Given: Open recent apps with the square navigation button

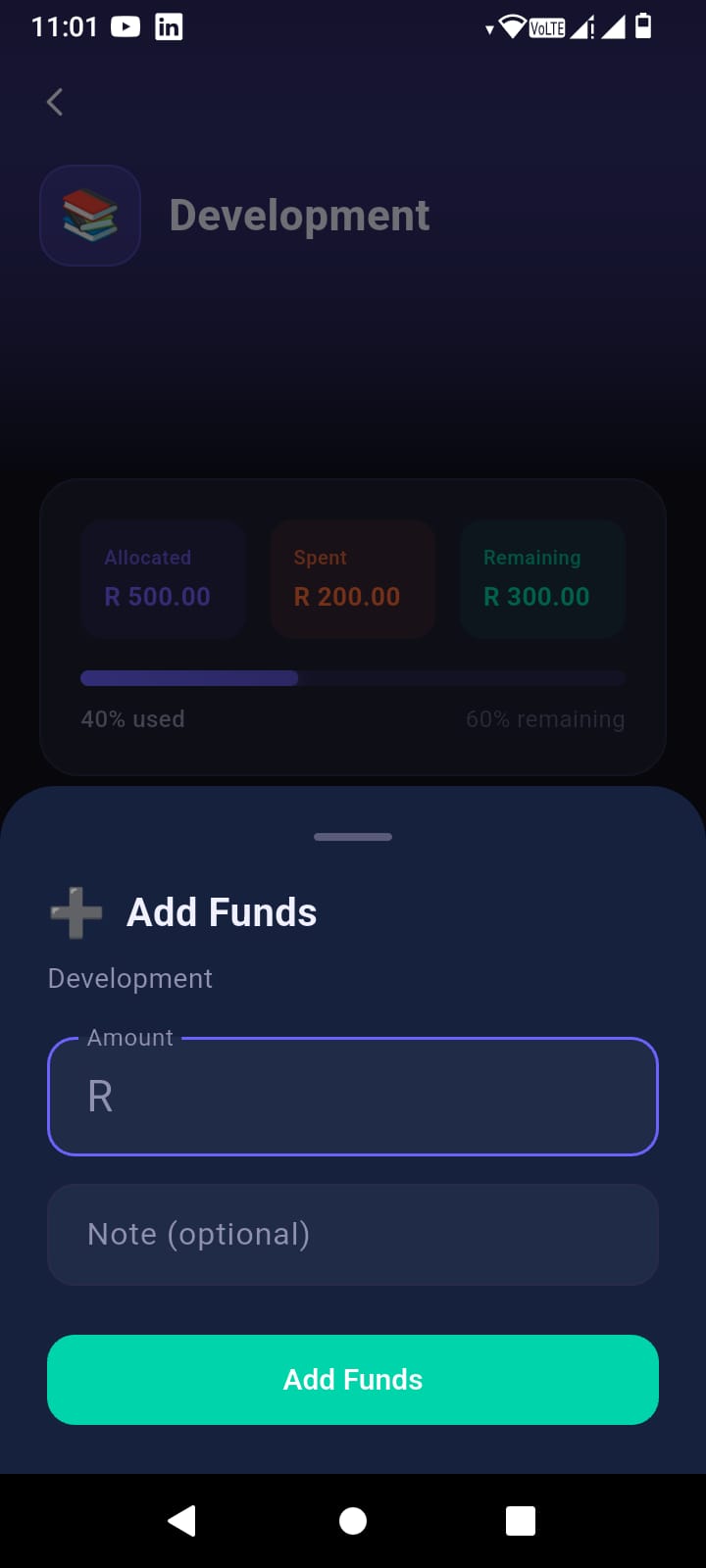Looking at the screenshot, I should [521, 1521].
